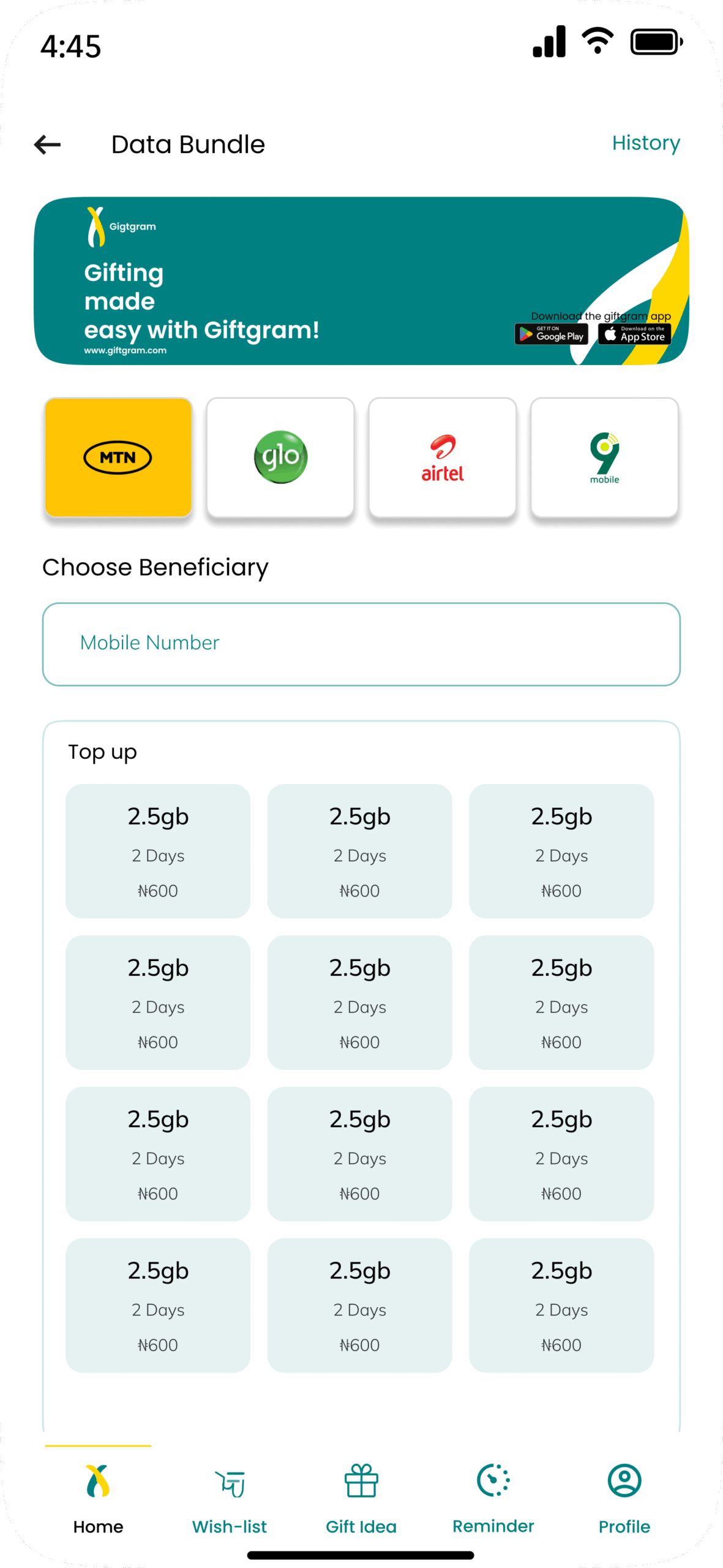
Task: Open the History link
Action: click(x=646, y=143)
